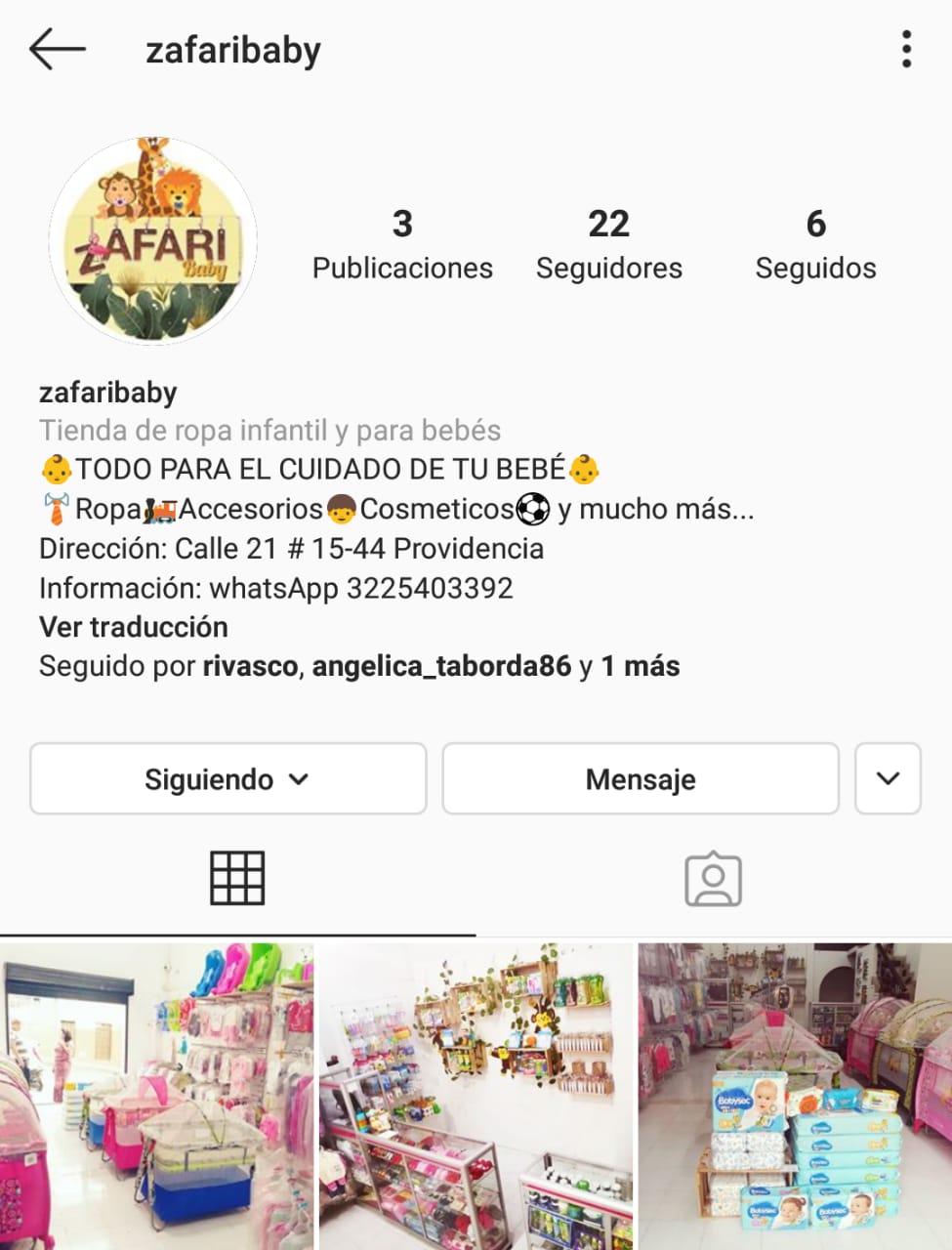Open the 6 Seguidos list
Viewport: 952px width, 1250px height.
pyautogui.click(x=815, y=244)
